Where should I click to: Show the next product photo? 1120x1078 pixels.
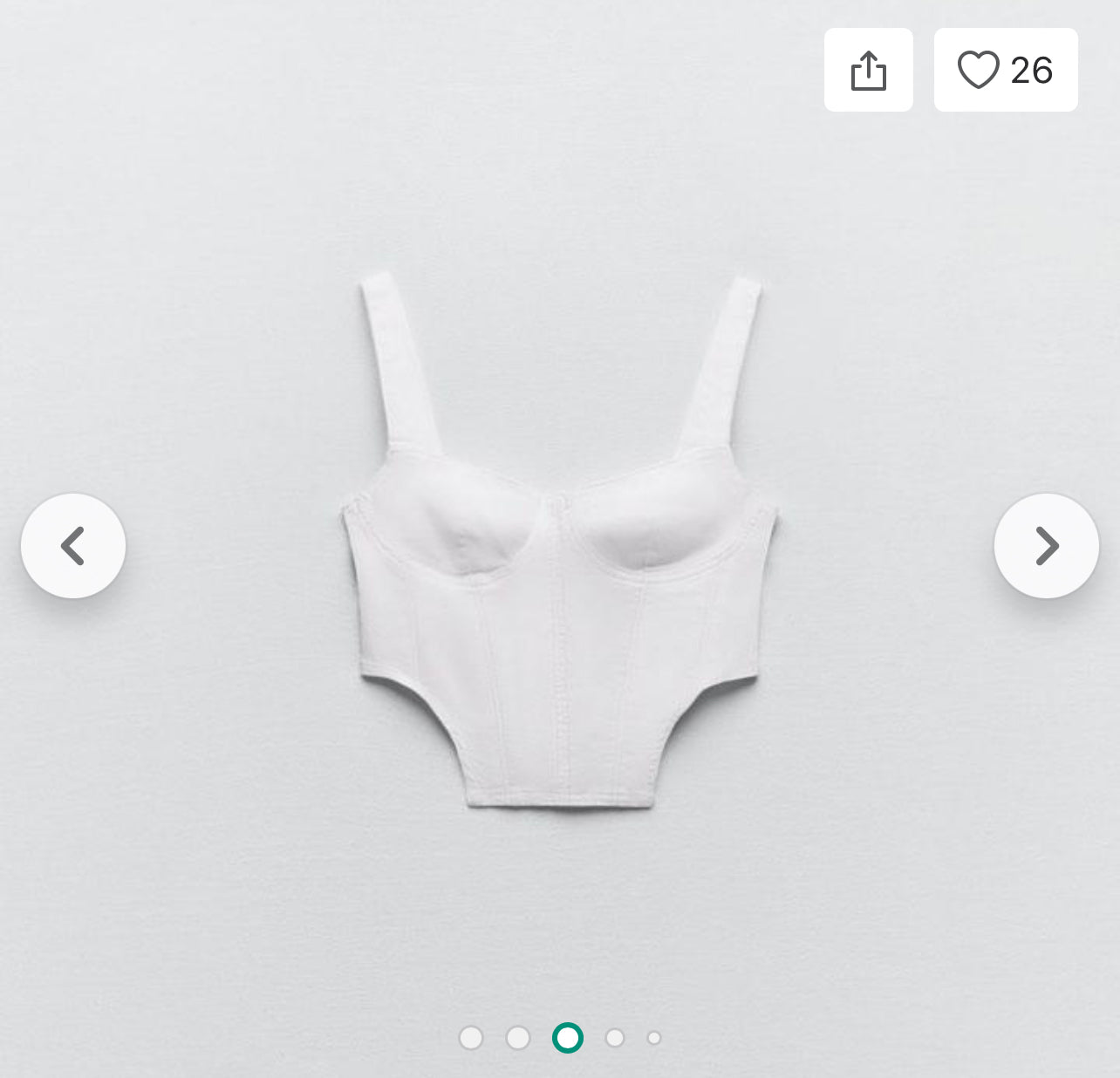pos(1046,546)
